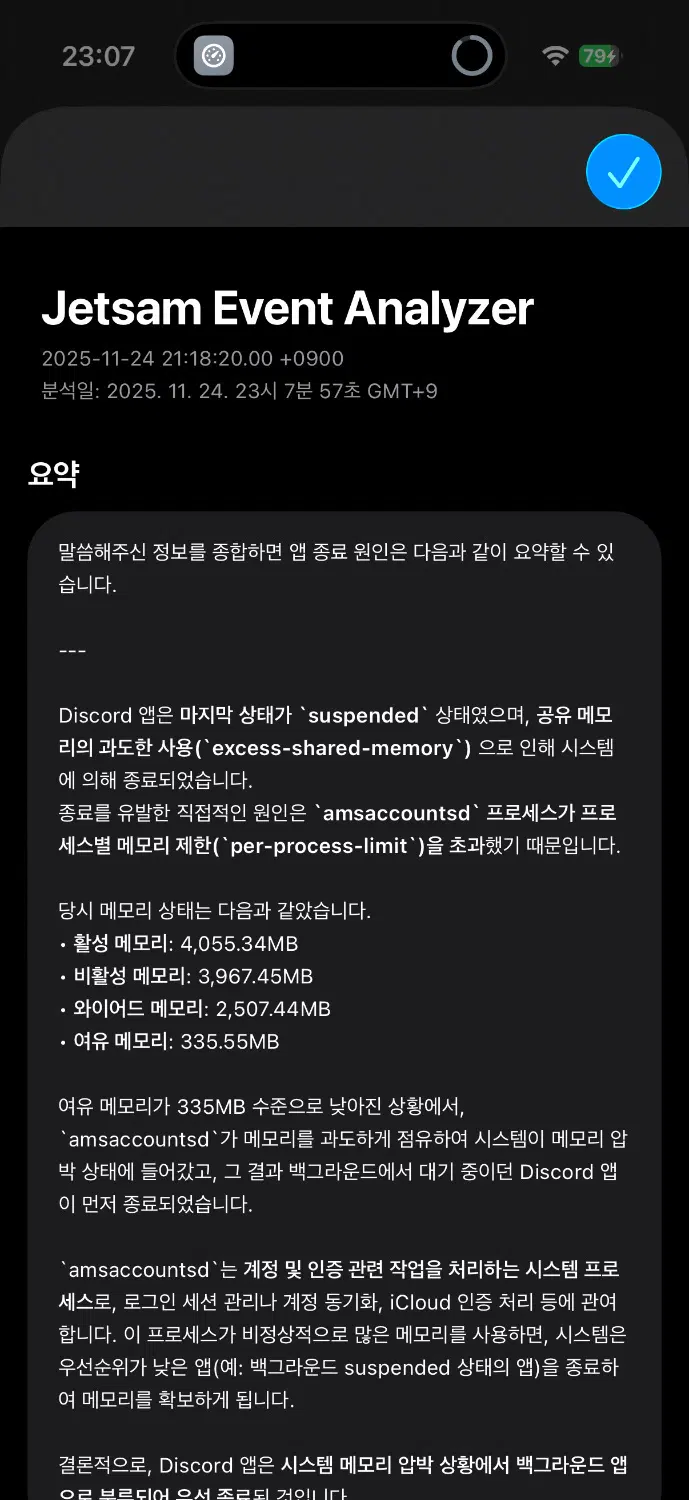Tap the blue checkmark done button
The image size is (689, 1500).
pos(623,172)
